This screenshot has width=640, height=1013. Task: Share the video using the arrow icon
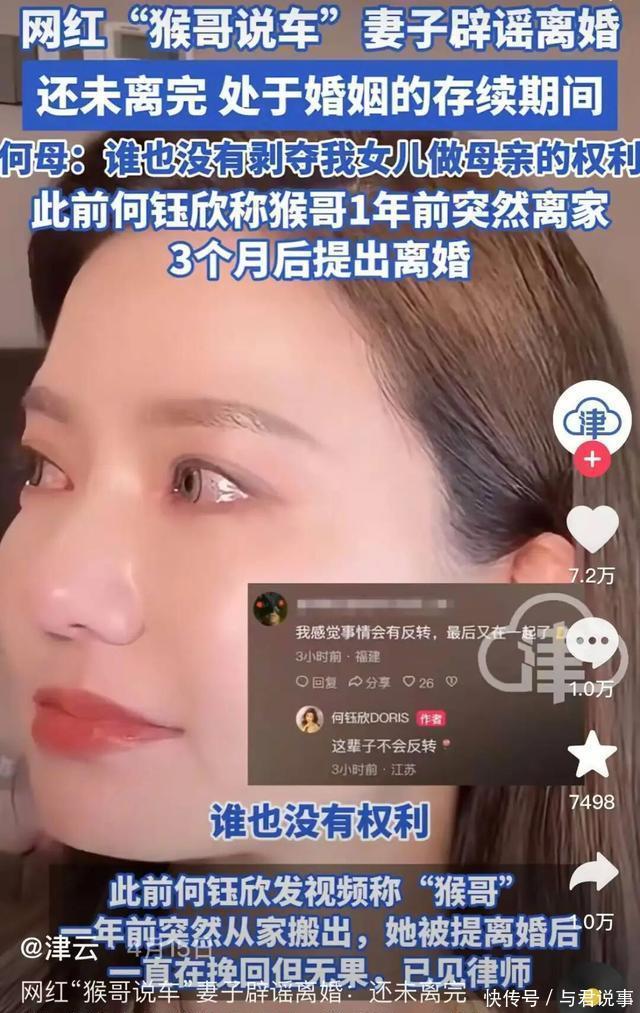click(594, 872)
